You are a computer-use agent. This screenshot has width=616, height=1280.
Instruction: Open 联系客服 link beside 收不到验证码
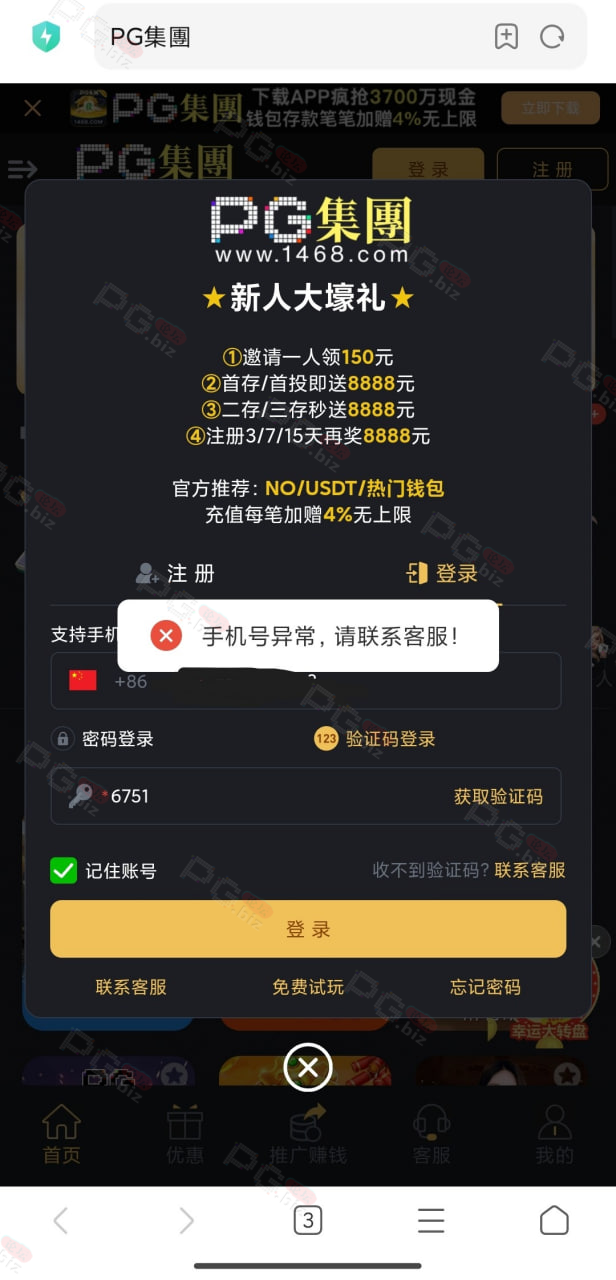coord(530,870)
